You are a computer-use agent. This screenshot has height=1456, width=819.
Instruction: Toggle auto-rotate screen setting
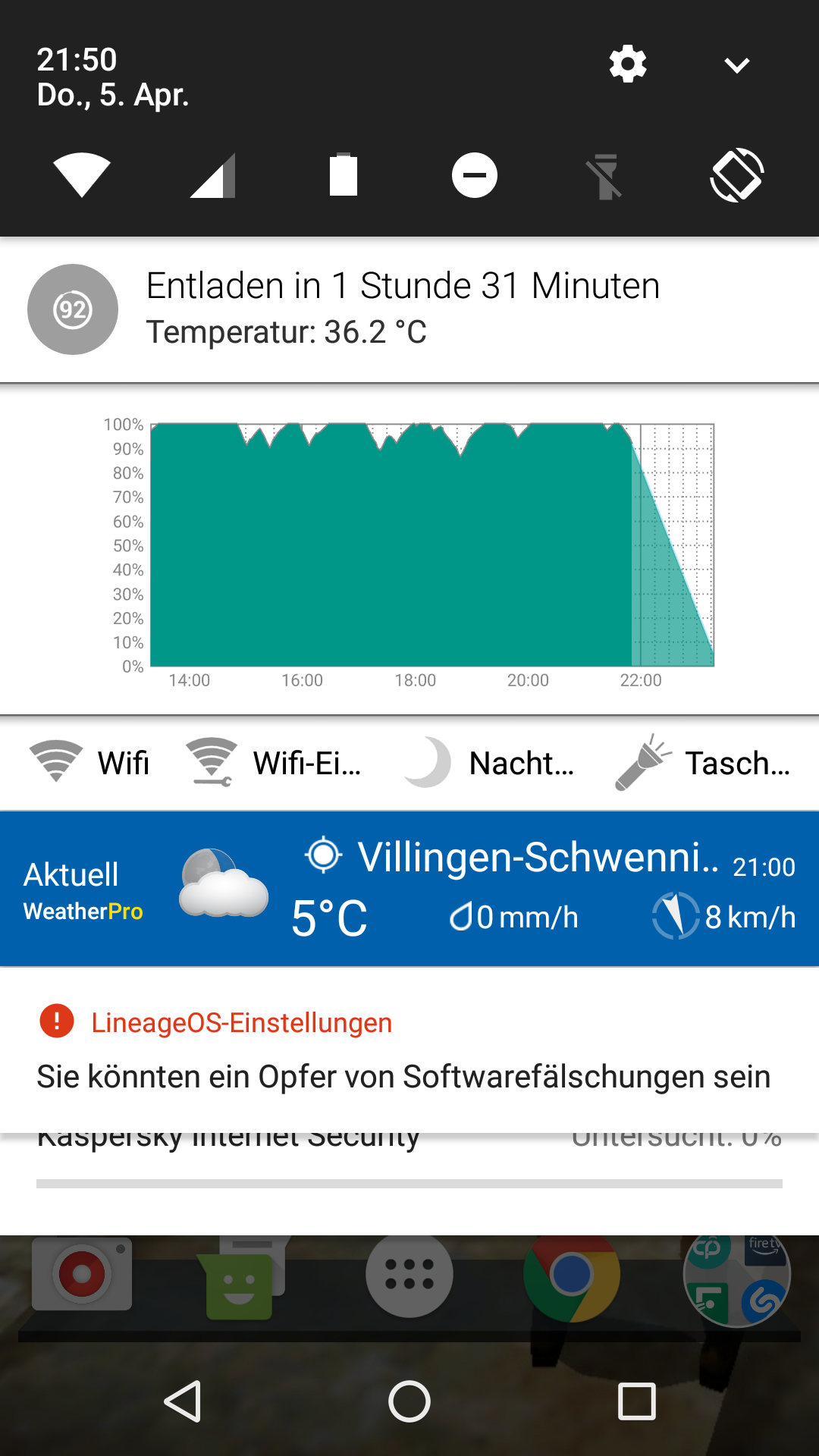tap(736, 175)
